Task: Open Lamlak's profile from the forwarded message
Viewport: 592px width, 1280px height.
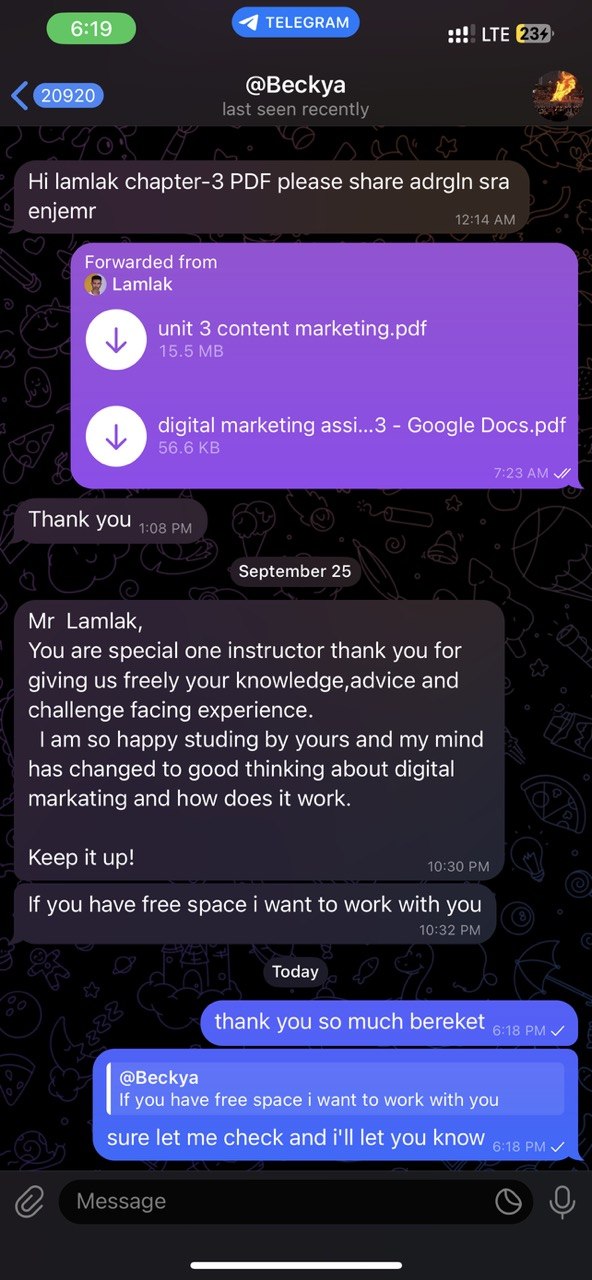Action: tap(129, 284)
